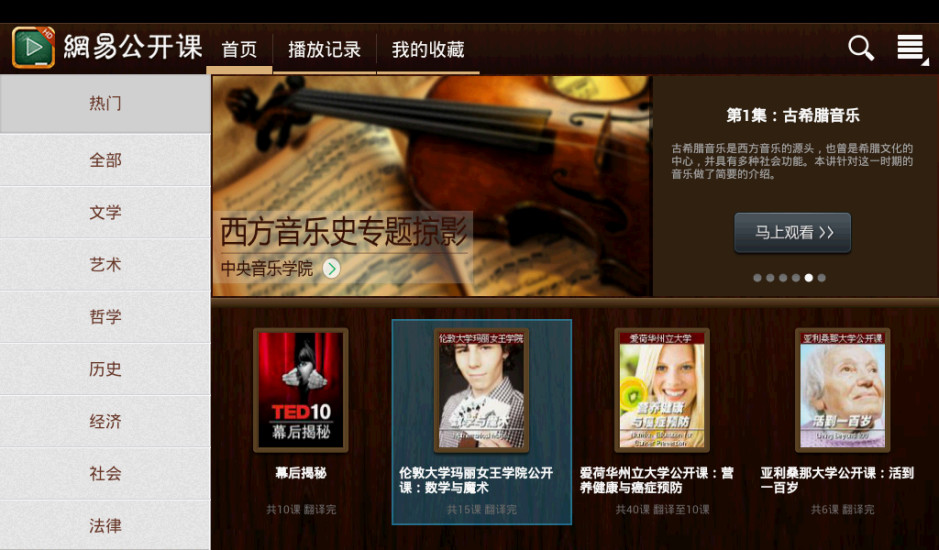Open the 西方音乐史专题掠影 banner
This screenshot has height=550, width=939.
[432, 186]
